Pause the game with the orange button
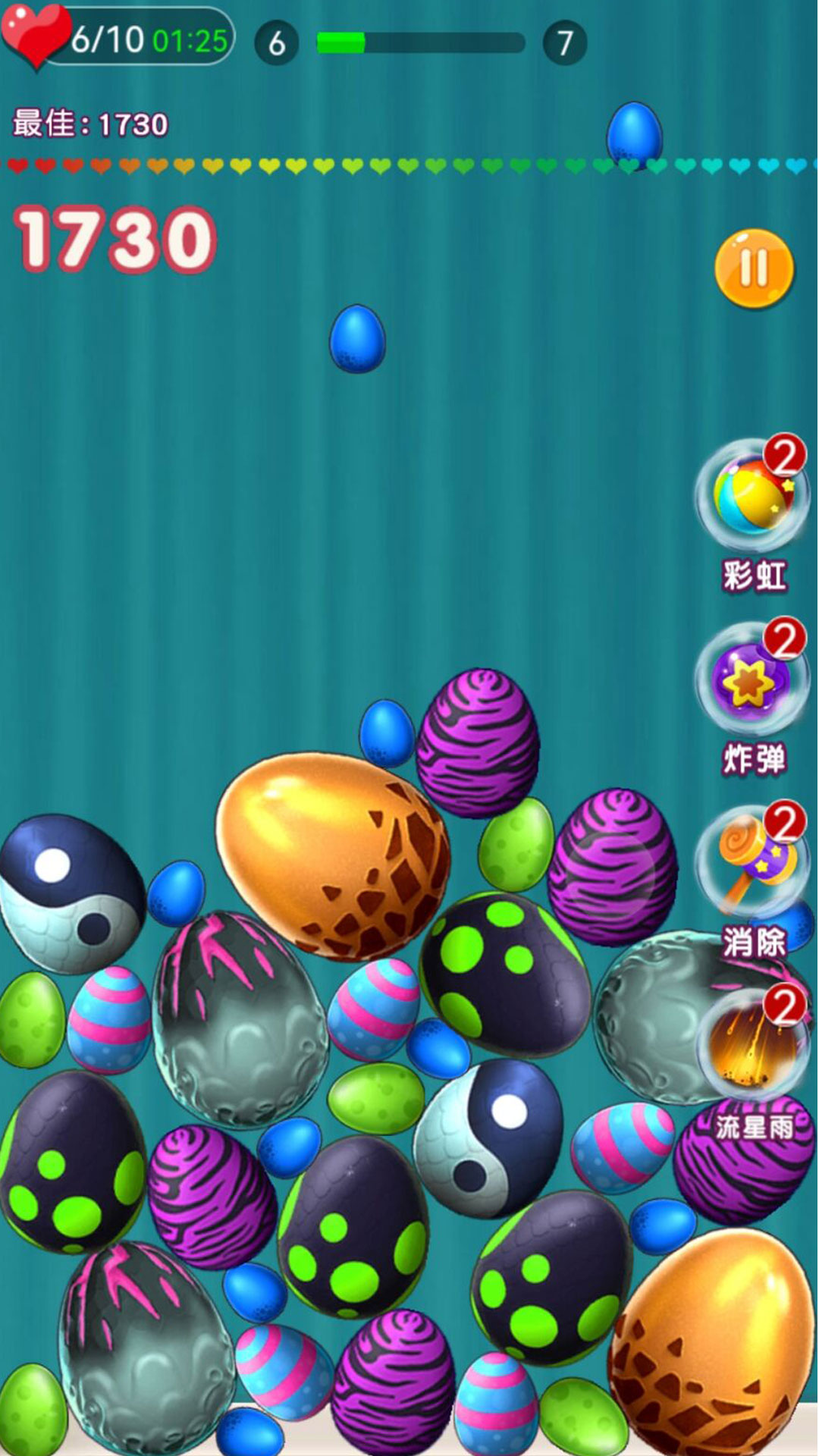Viewport: 819px width, 1456px height. click(754, 268)
